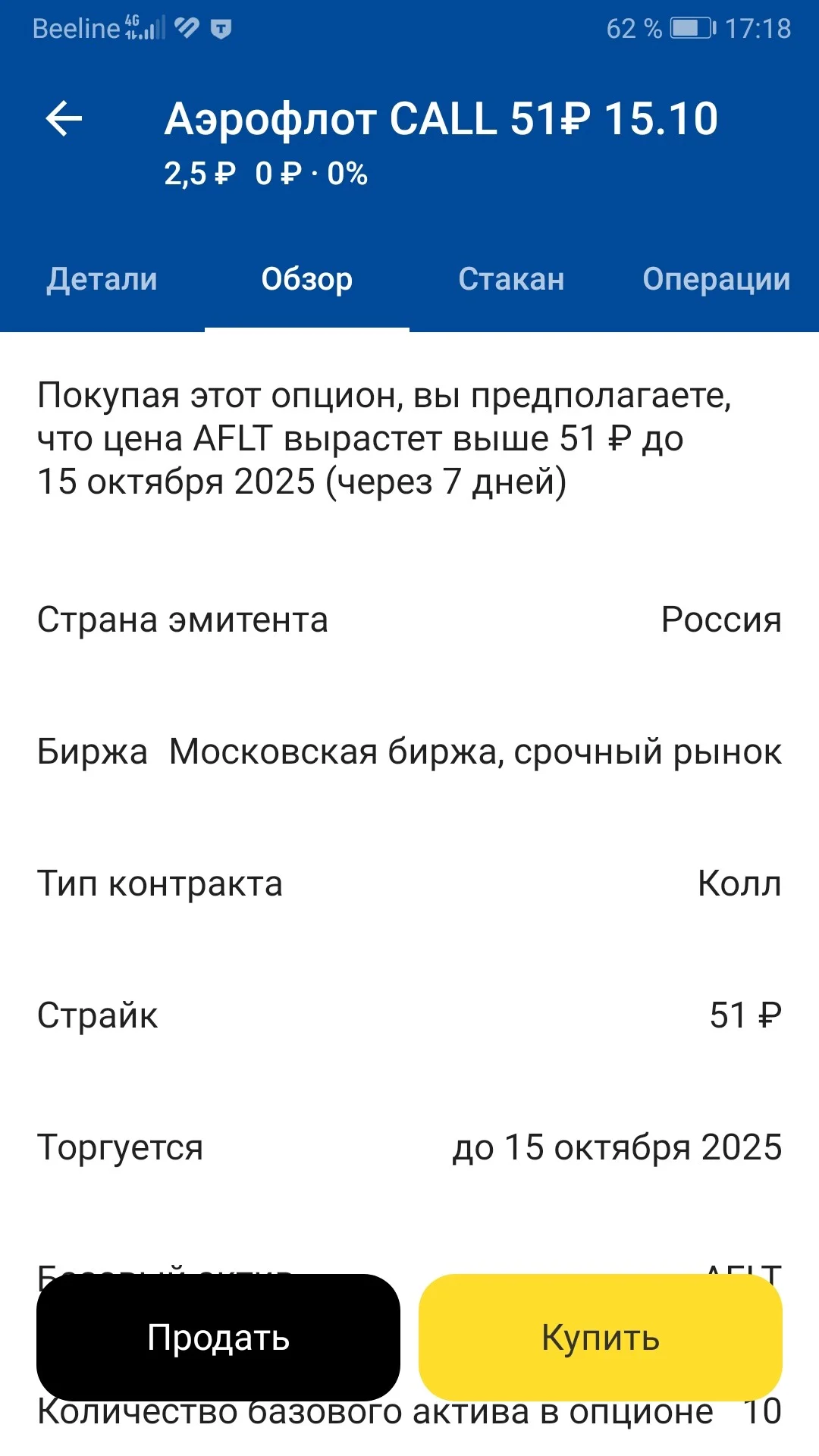Screen dimensions: 819x1456
Task: Go back using the arrow icon
Action: pos(64,119)
